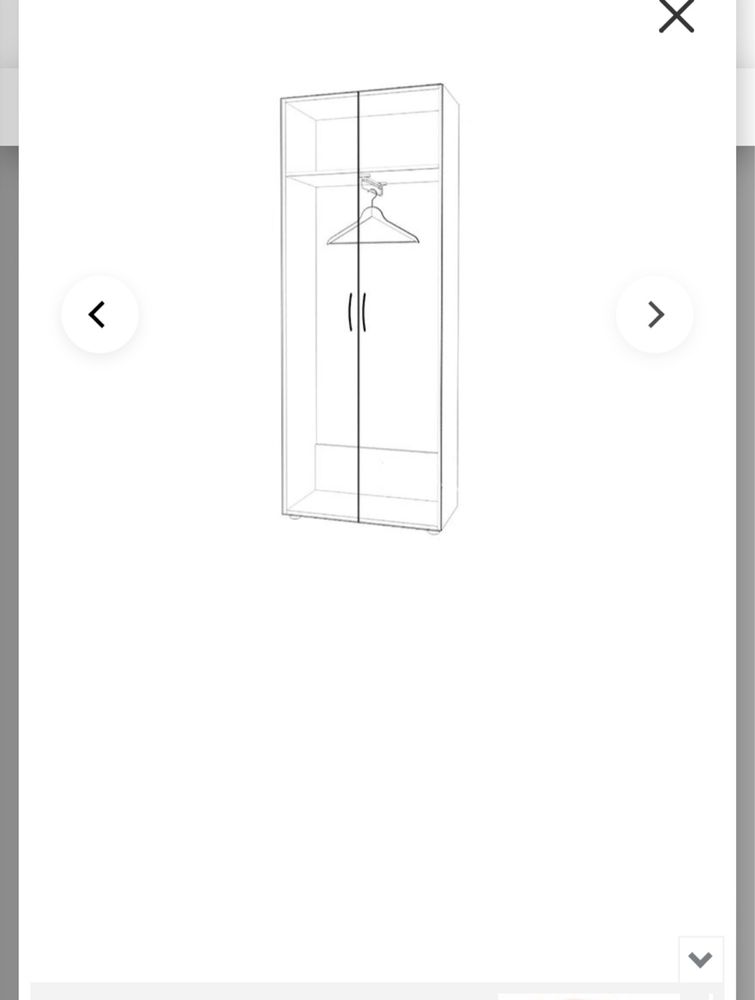Go to the next image
Screen dimensions: 755x1000
655,315
